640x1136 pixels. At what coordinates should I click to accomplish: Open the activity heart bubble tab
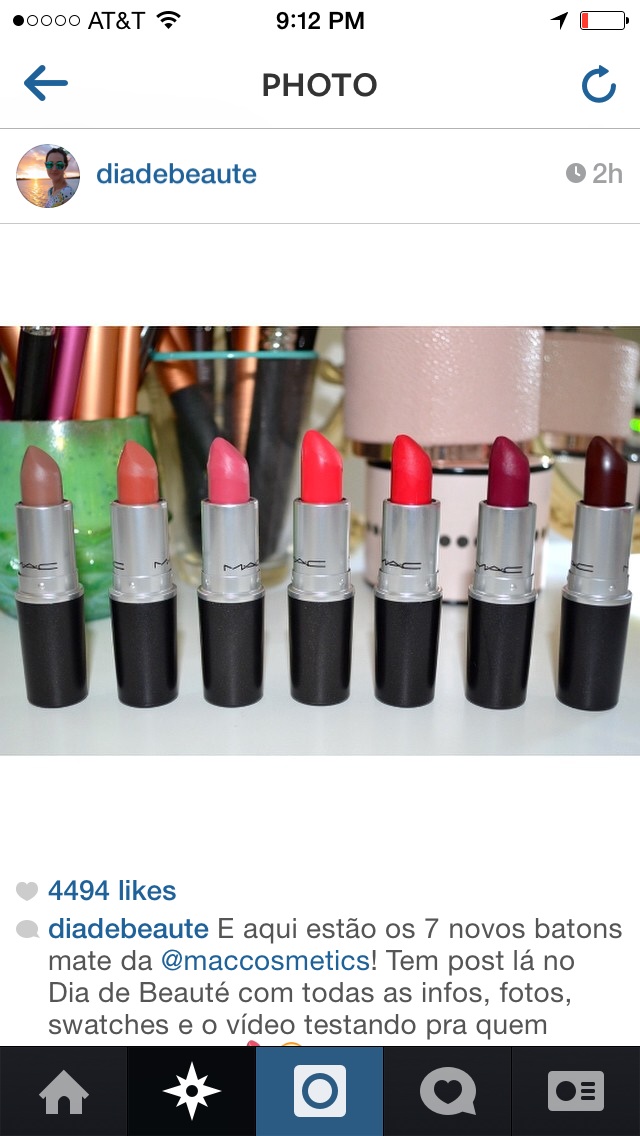(448, 1091)
